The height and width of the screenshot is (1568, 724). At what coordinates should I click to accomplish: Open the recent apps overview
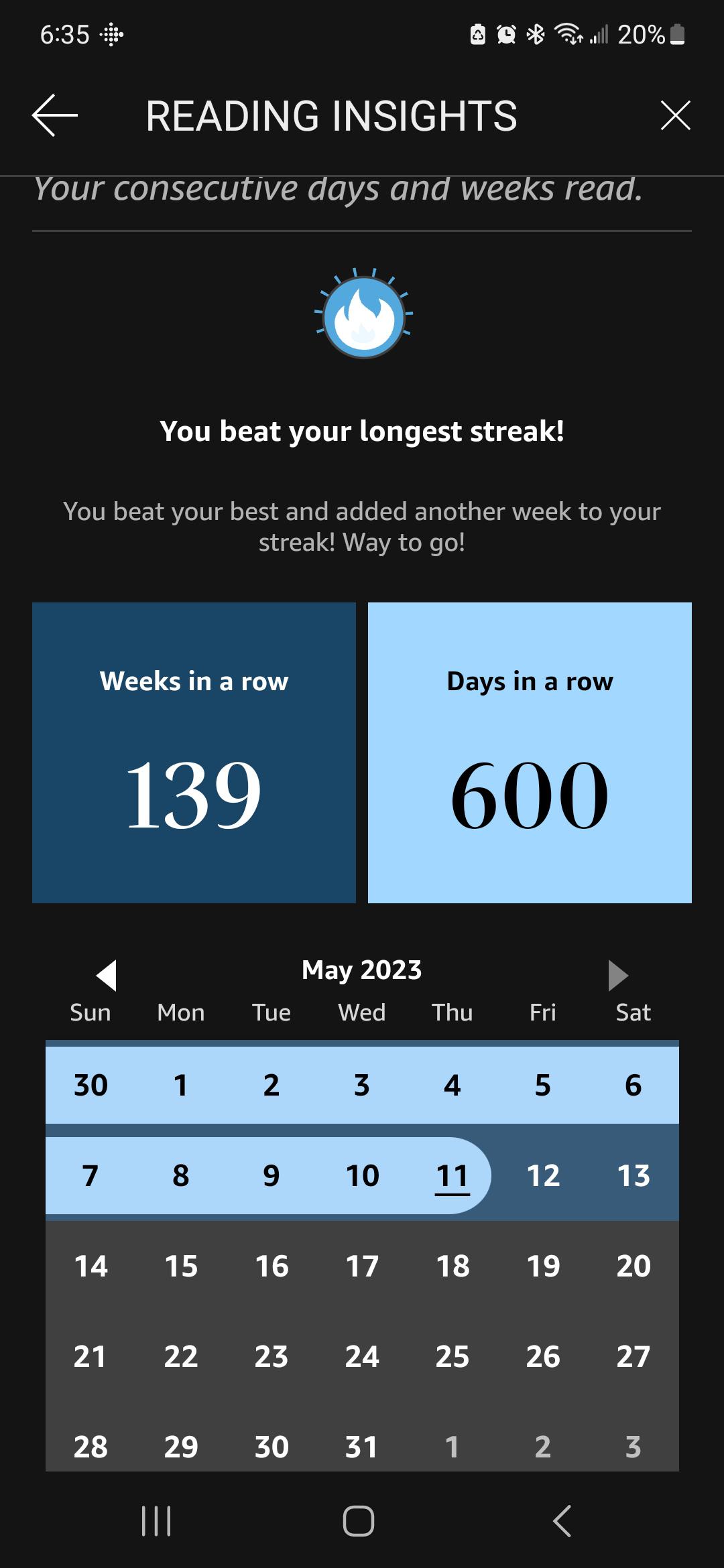156,1520
